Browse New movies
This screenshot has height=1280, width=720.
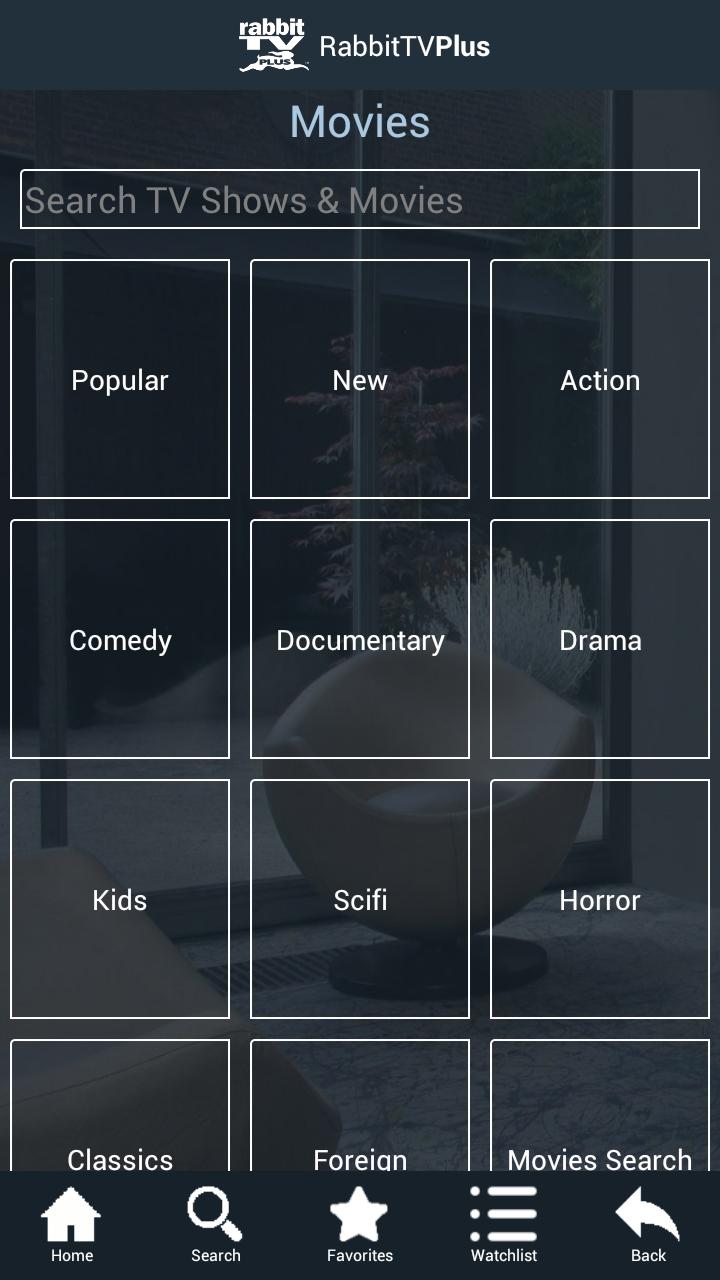(x=360, y=380)
